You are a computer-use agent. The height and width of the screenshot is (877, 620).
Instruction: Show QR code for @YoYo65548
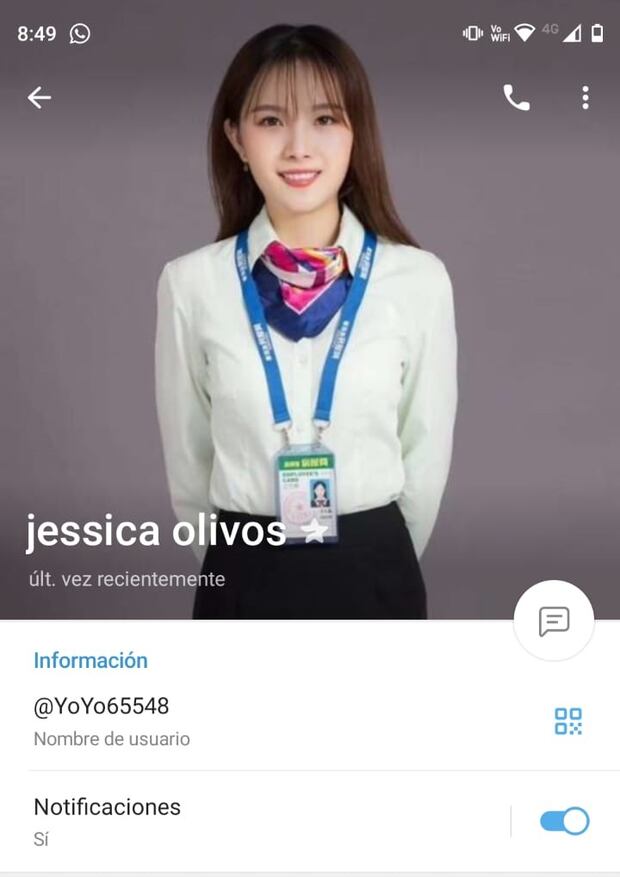[x=568, y=721]
